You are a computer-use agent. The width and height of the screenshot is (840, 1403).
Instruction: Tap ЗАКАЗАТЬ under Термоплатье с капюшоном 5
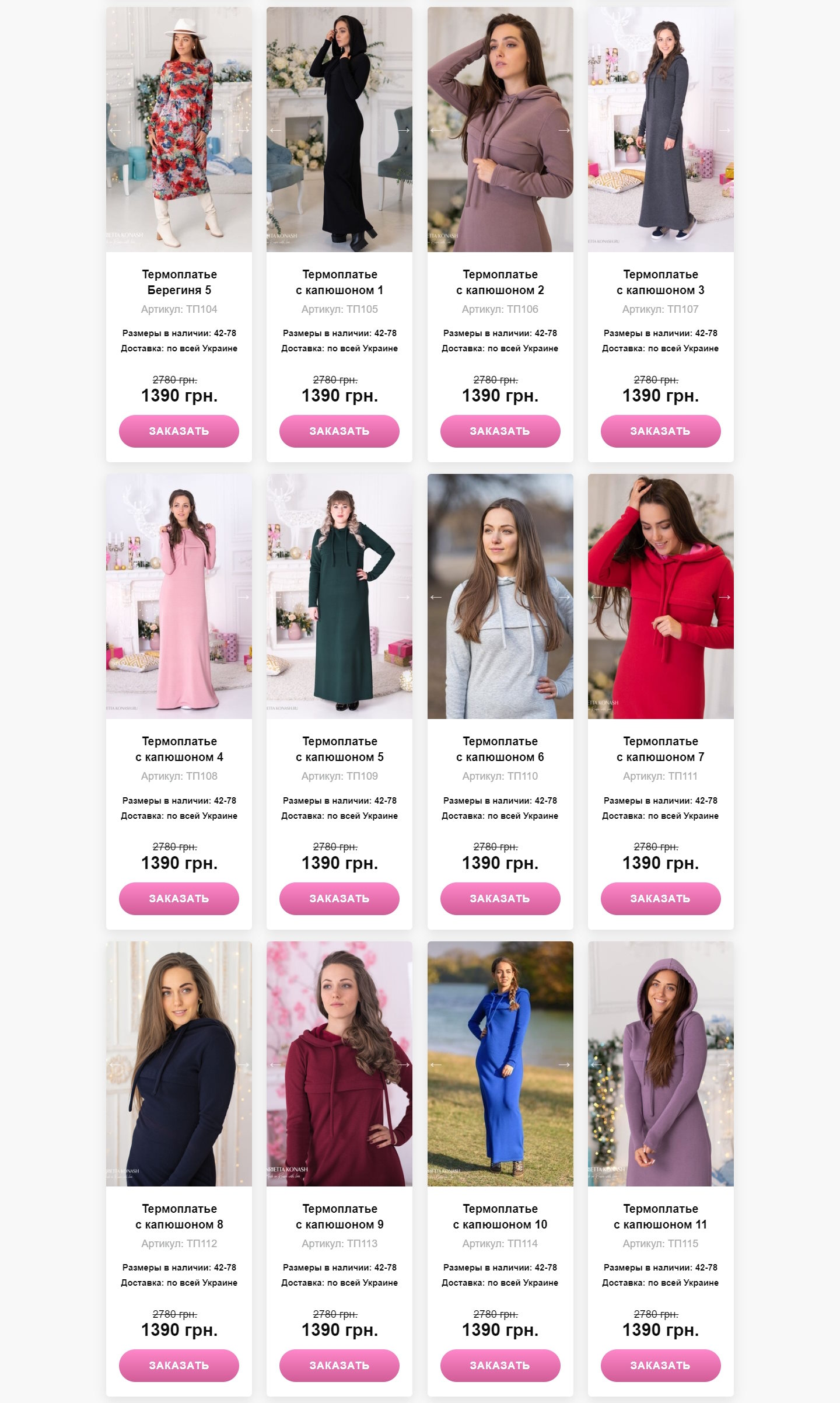339,899
